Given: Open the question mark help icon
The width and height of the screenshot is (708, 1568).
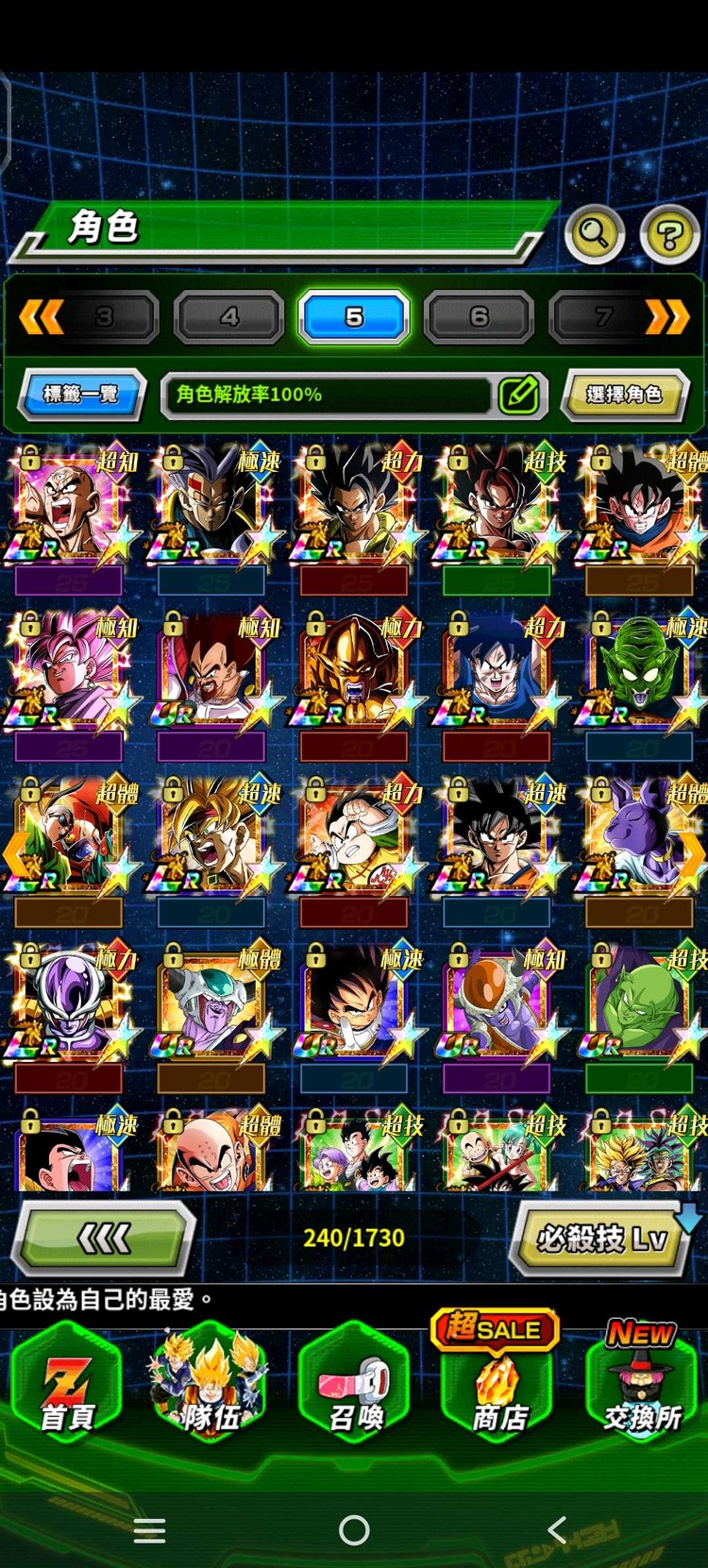Looking at the screenshot, I should pyautogui.click(x=669, y=234).
